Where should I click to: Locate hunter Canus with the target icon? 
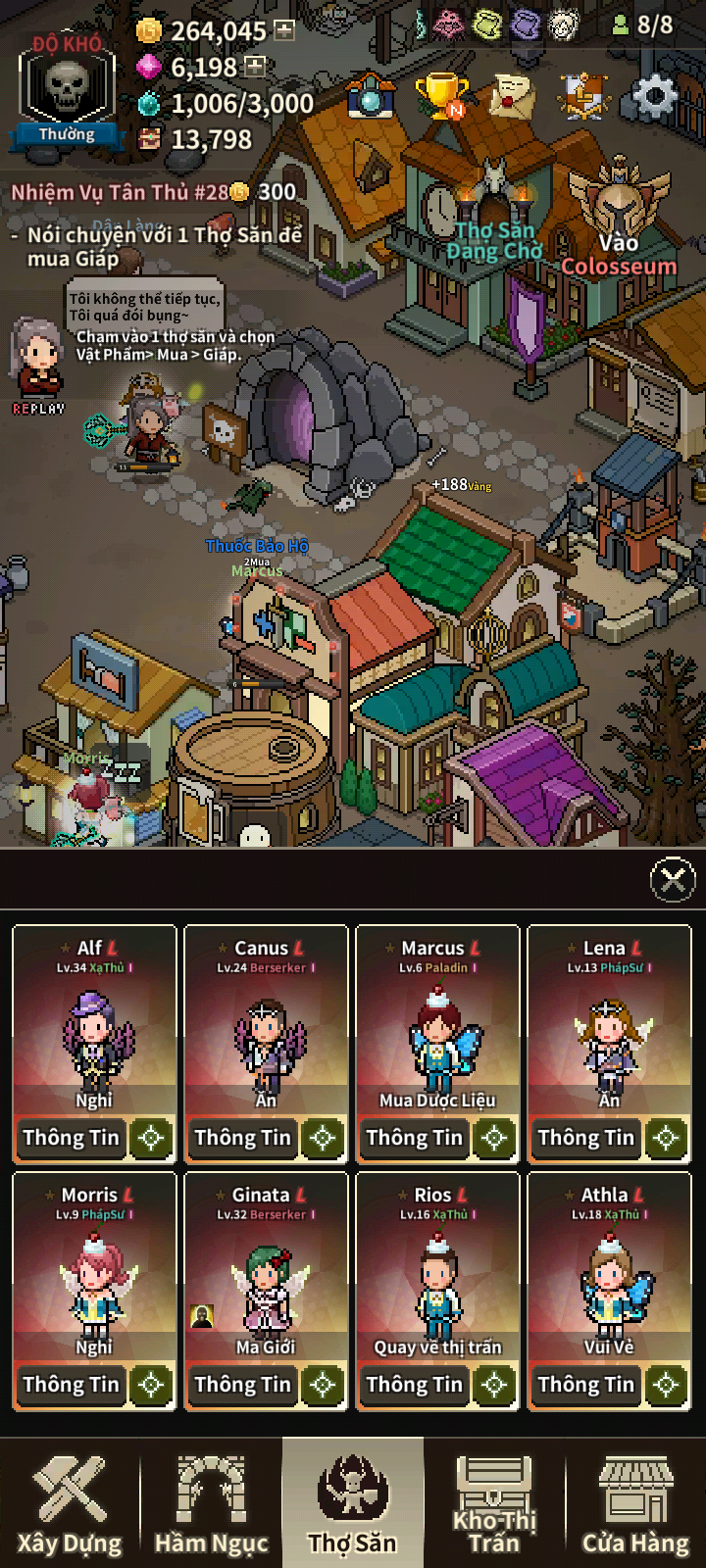tap(323, 1138)
